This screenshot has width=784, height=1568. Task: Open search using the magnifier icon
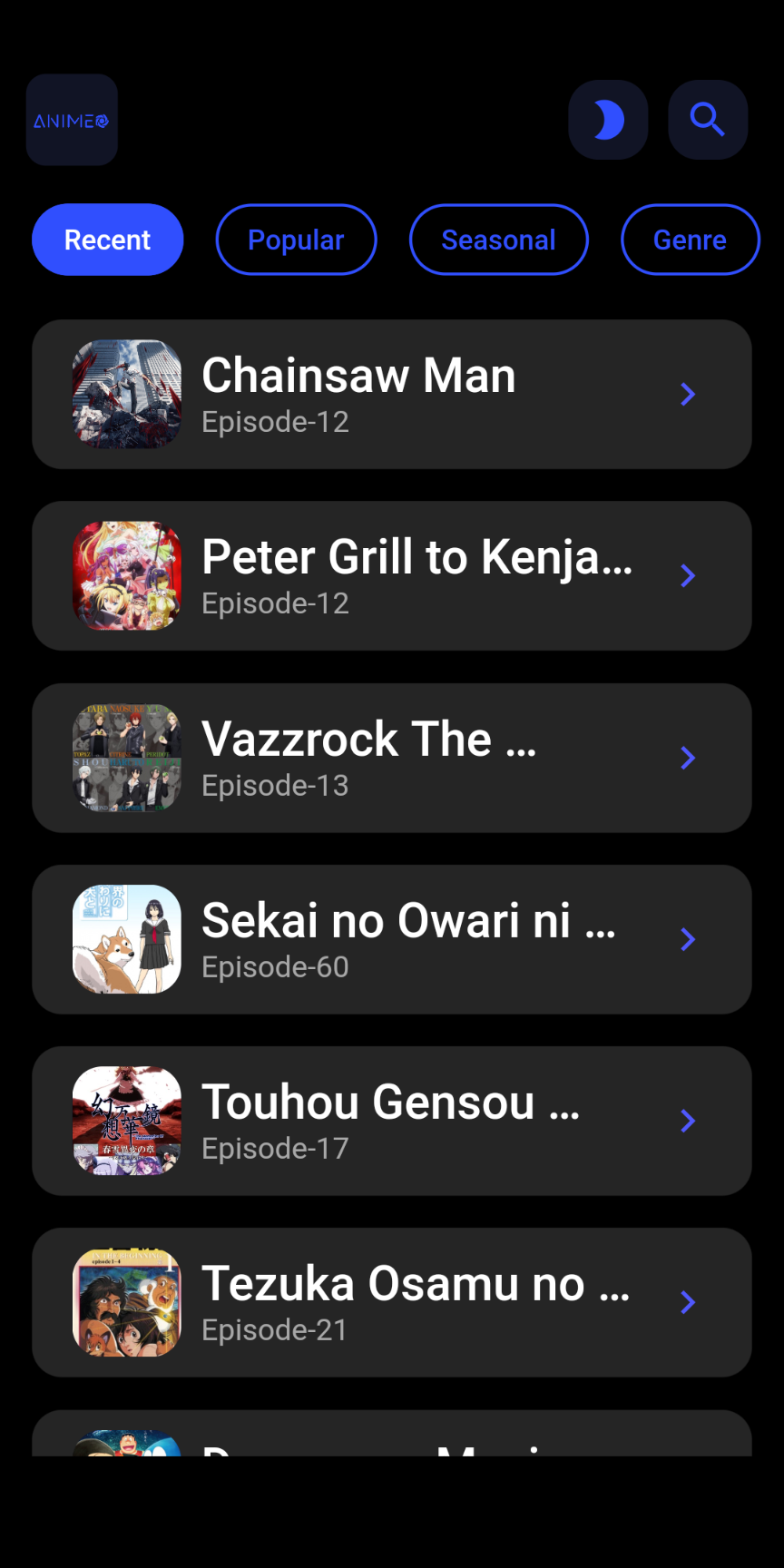(x=708, y=119)
